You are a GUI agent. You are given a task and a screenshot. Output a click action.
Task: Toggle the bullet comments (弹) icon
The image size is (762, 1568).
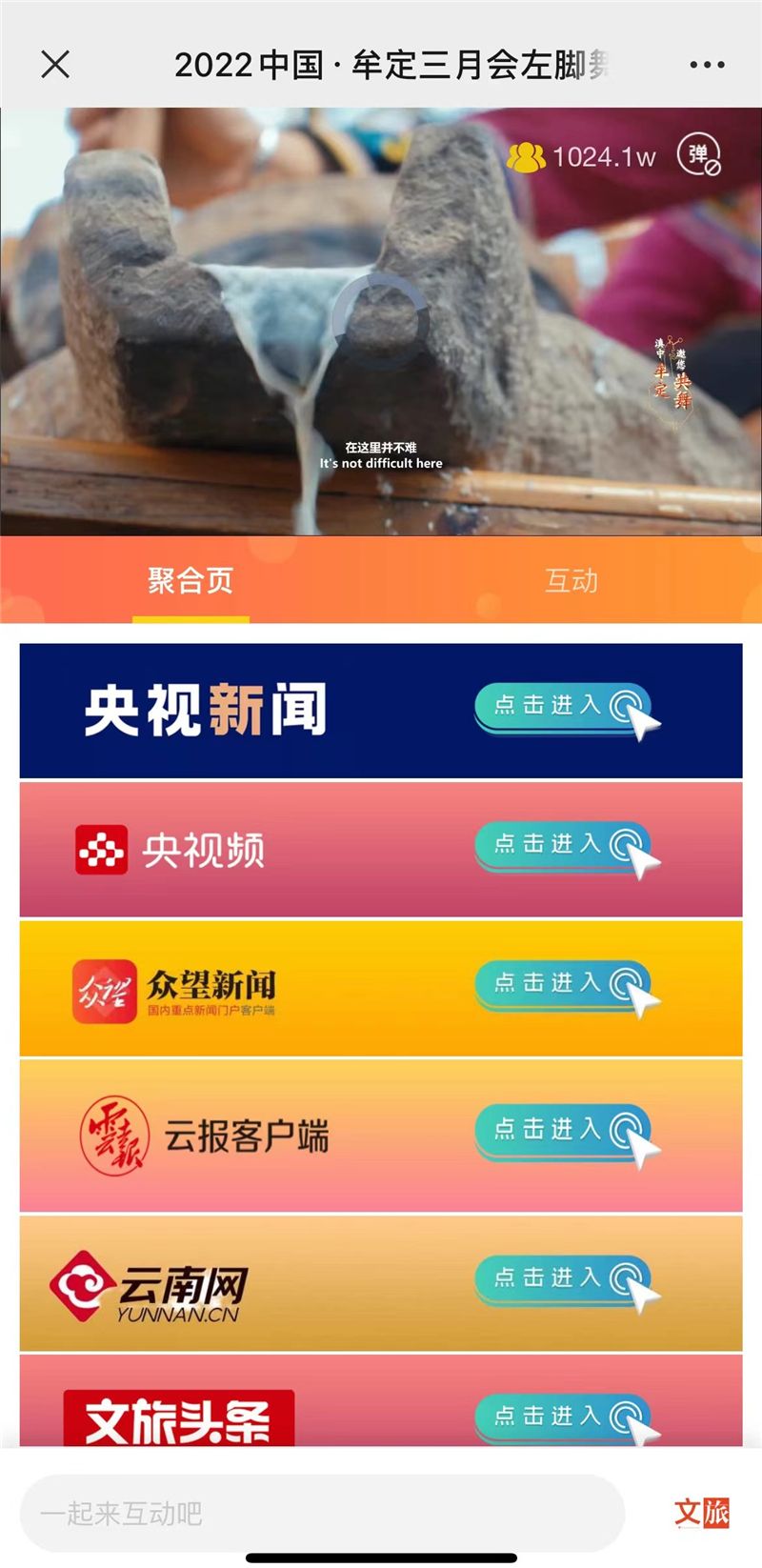click(x=699, y=154)
